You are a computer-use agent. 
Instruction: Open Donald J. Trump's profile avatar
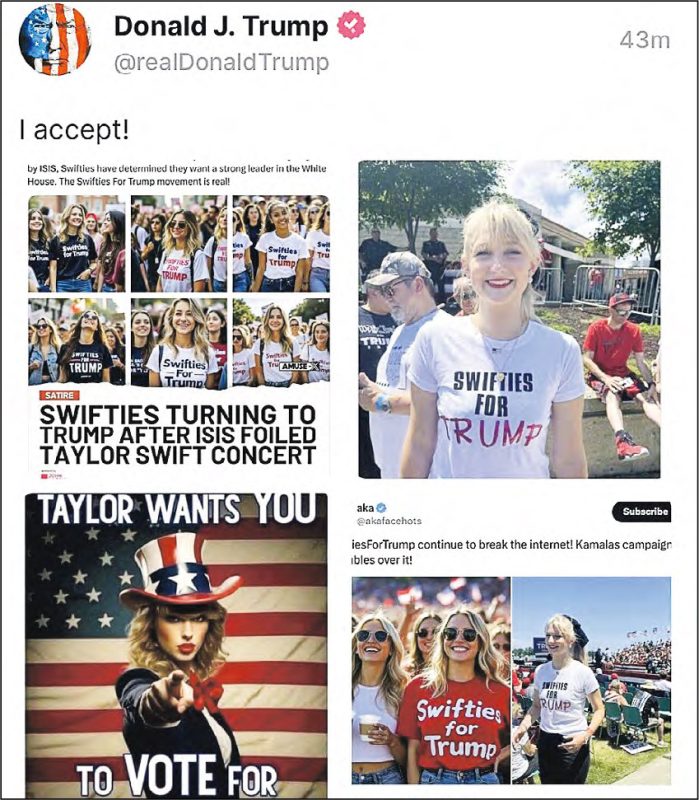54,40
